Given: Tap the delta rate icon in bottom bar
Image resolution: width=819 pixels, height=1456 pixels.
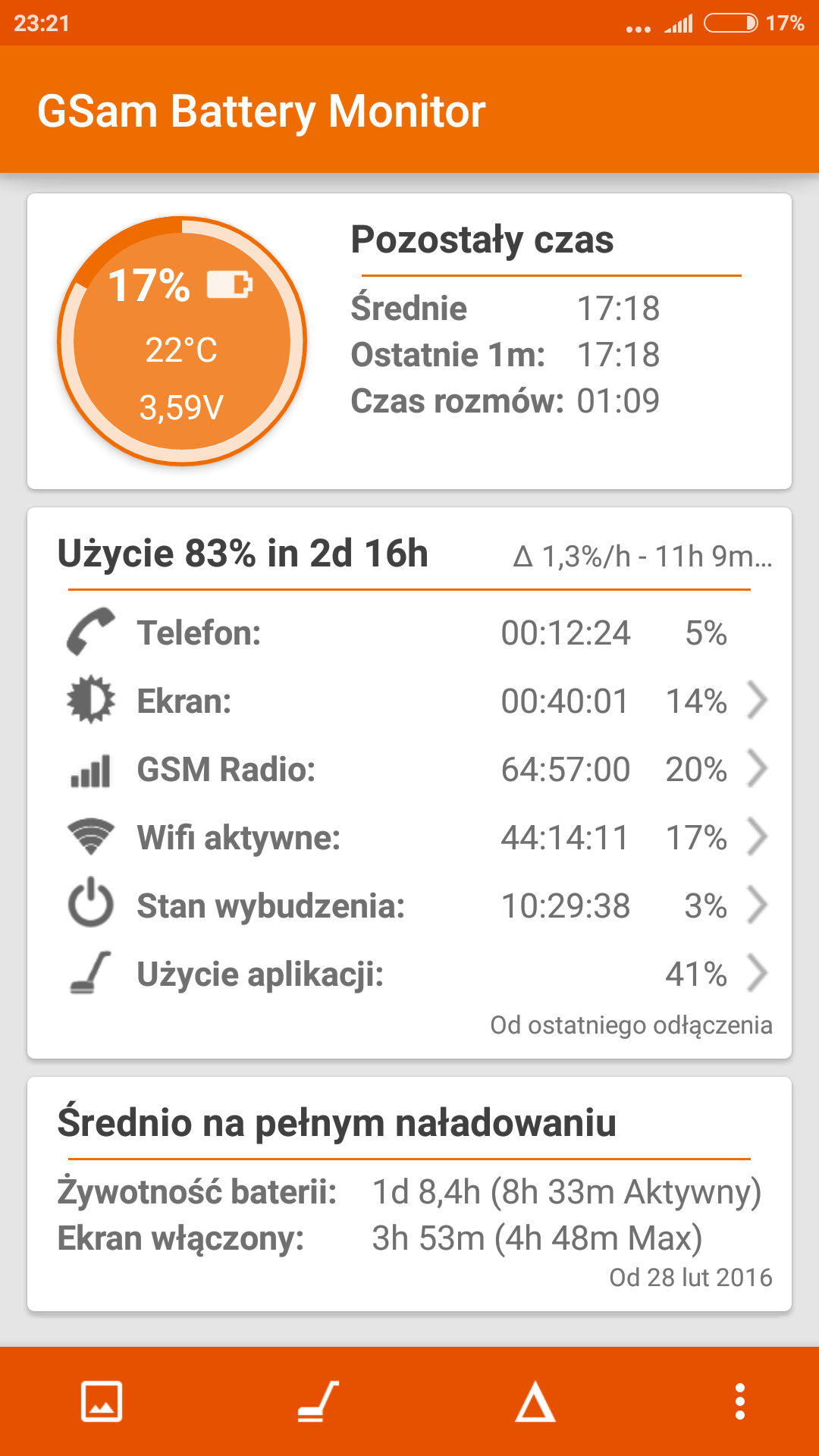Looking at the screenshot, I should tap(535, 1401).
